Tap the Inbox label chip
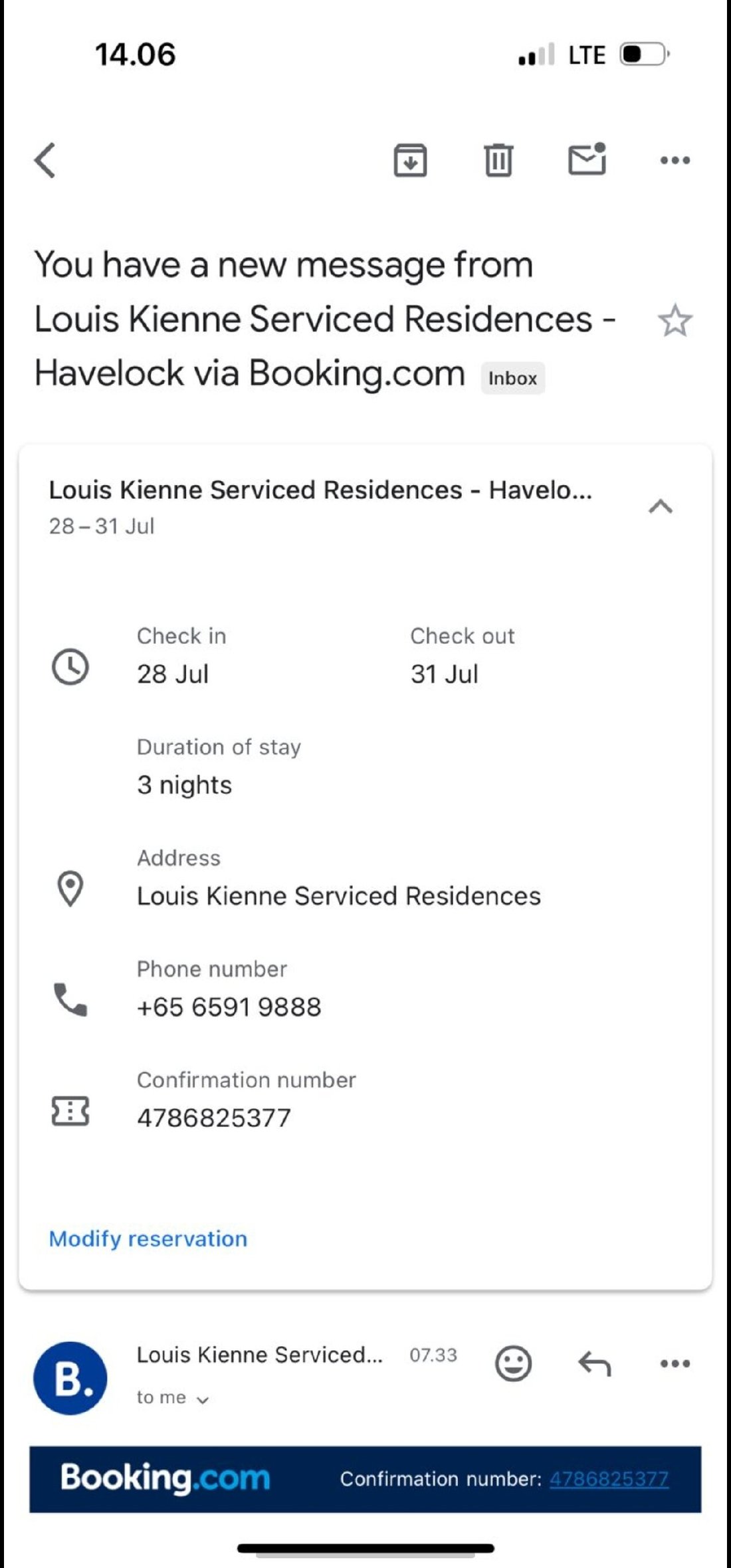Screen dimensions: 731x1568 click(513, 378)
